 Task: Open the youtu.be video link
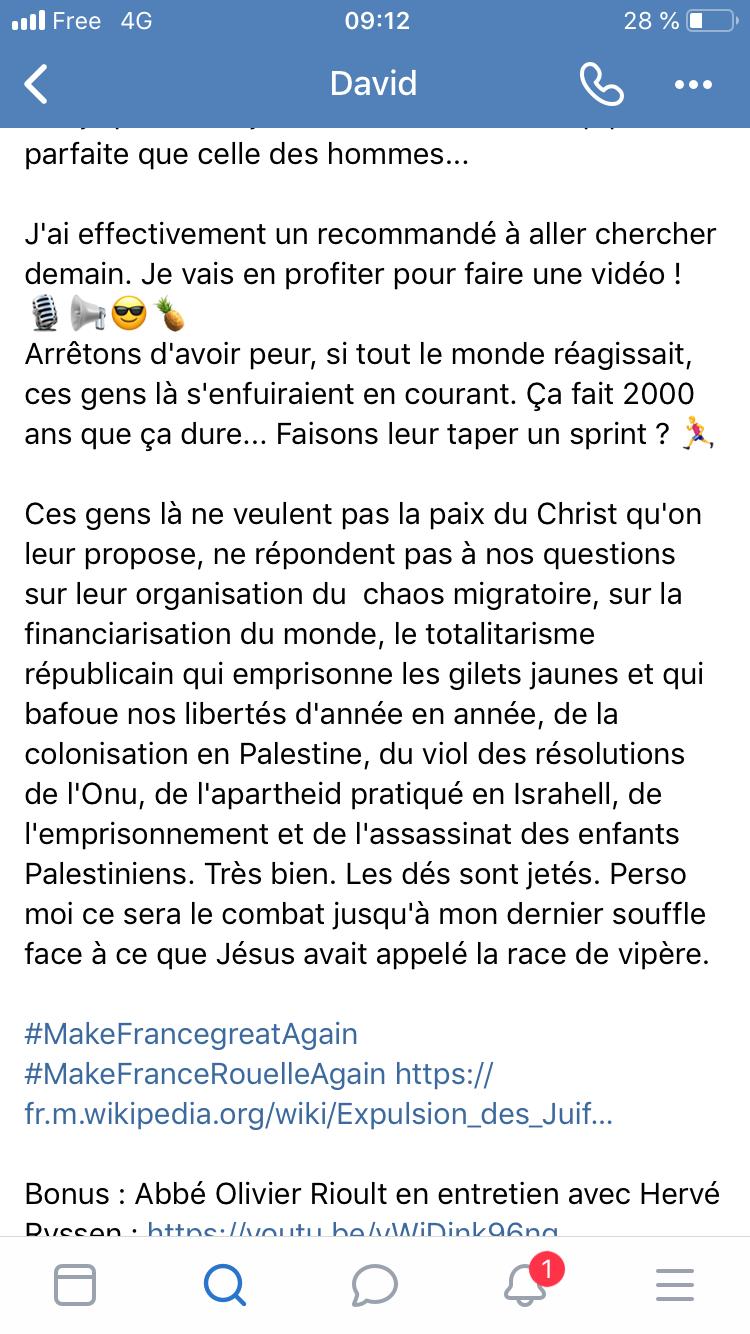[352, 1229]
